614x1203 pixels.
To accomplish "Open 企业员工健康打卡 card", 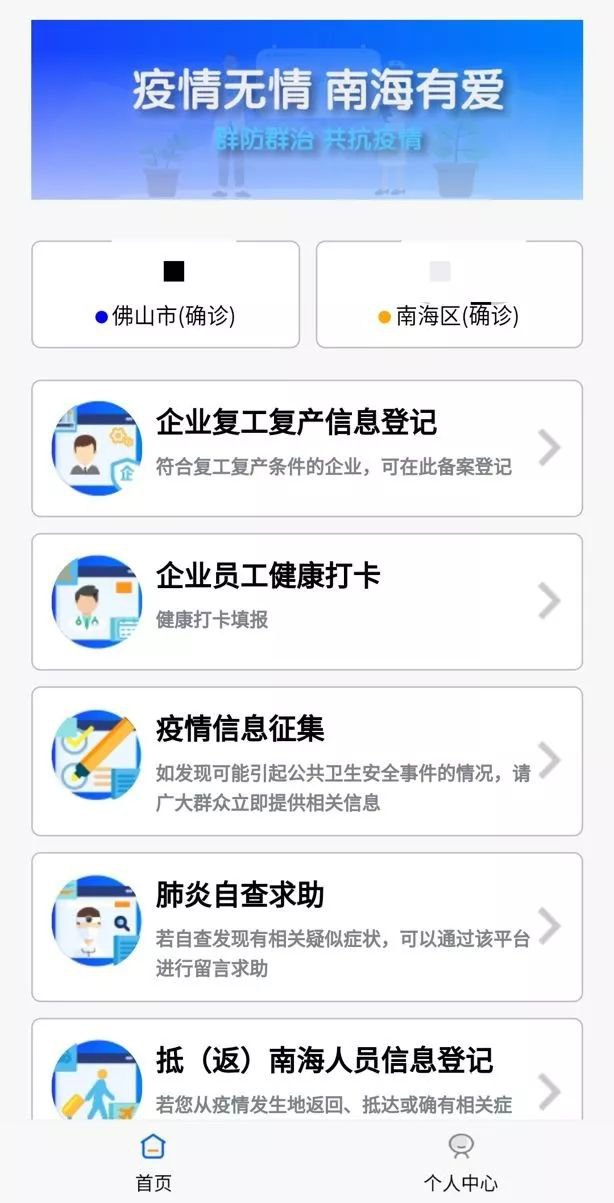I will 306,601.
